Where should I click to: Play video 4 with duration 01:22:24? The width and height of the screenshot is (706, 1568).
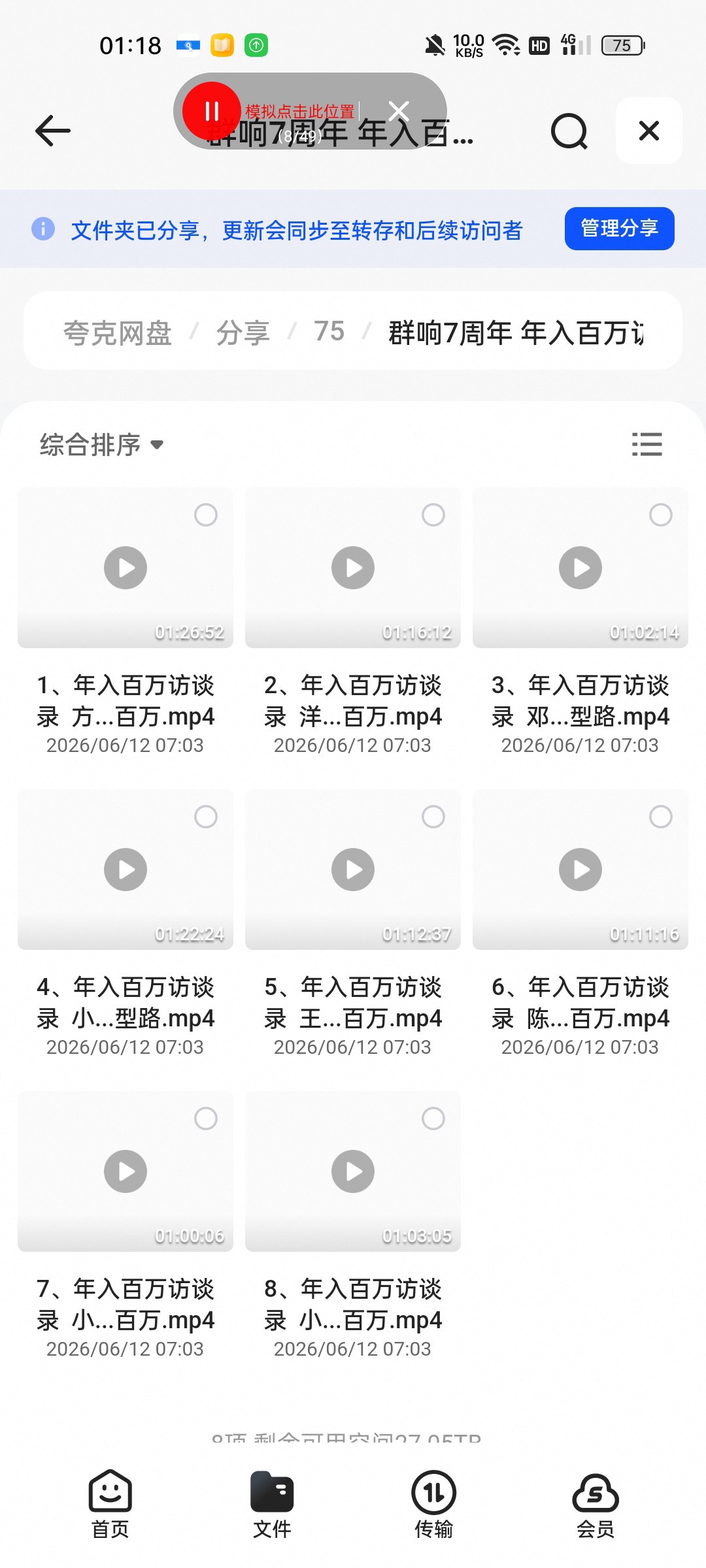[x=126, y=870]
